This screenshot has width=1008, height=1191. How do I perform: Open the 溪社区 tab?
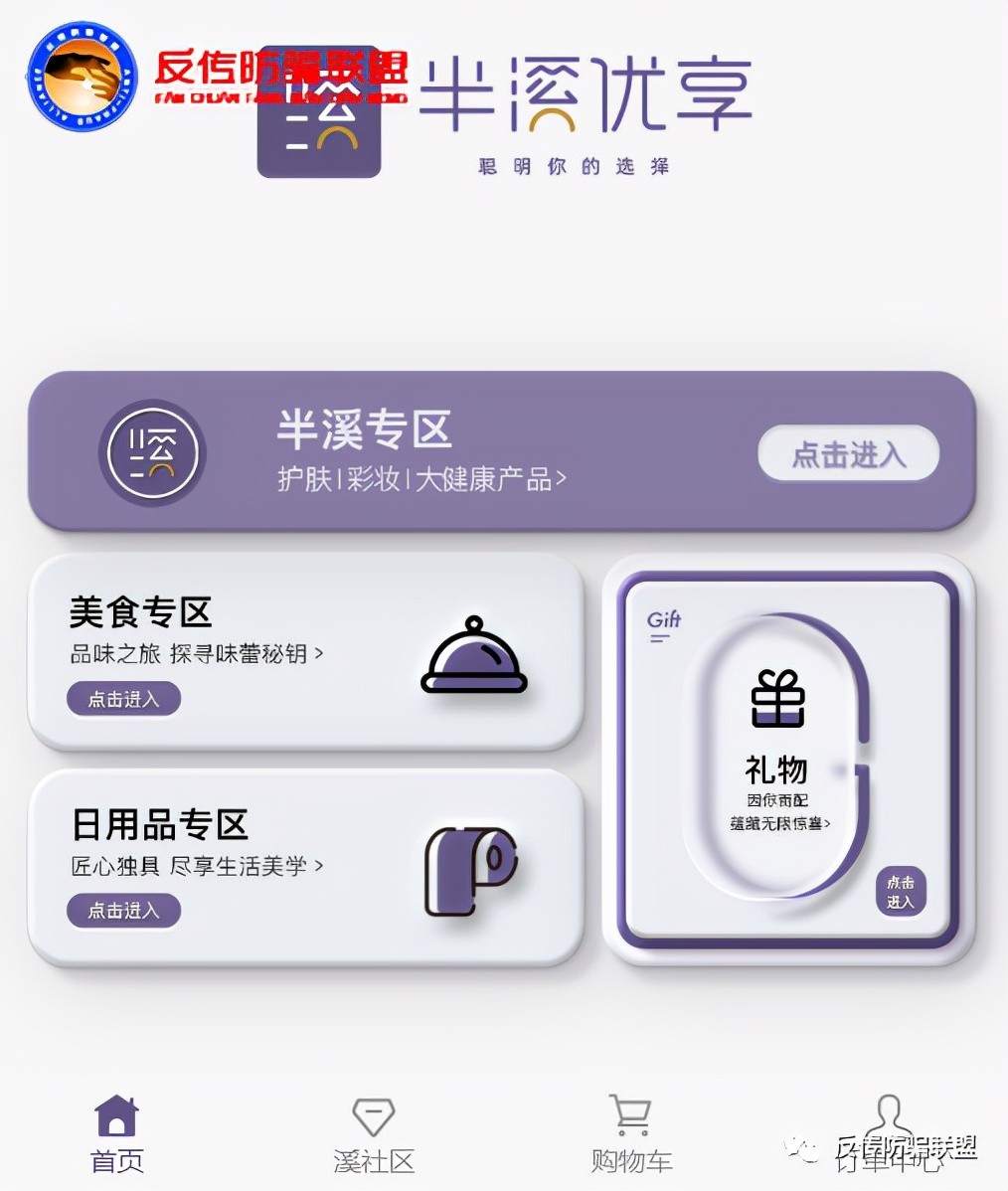pos(374,1133)
